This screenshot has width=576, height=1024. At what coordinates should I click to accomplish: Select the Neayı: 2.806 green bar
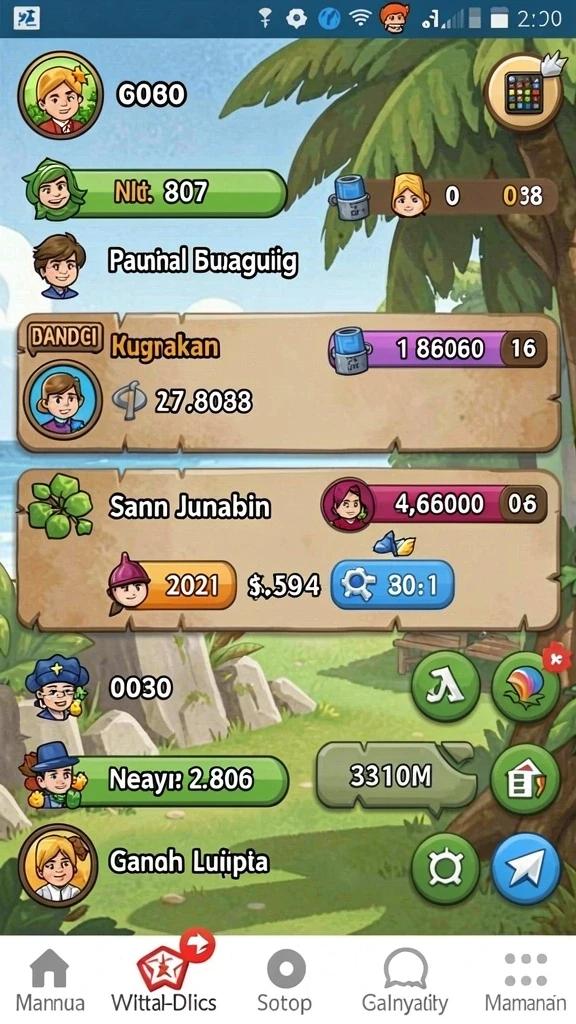click(x=155, y=780)
